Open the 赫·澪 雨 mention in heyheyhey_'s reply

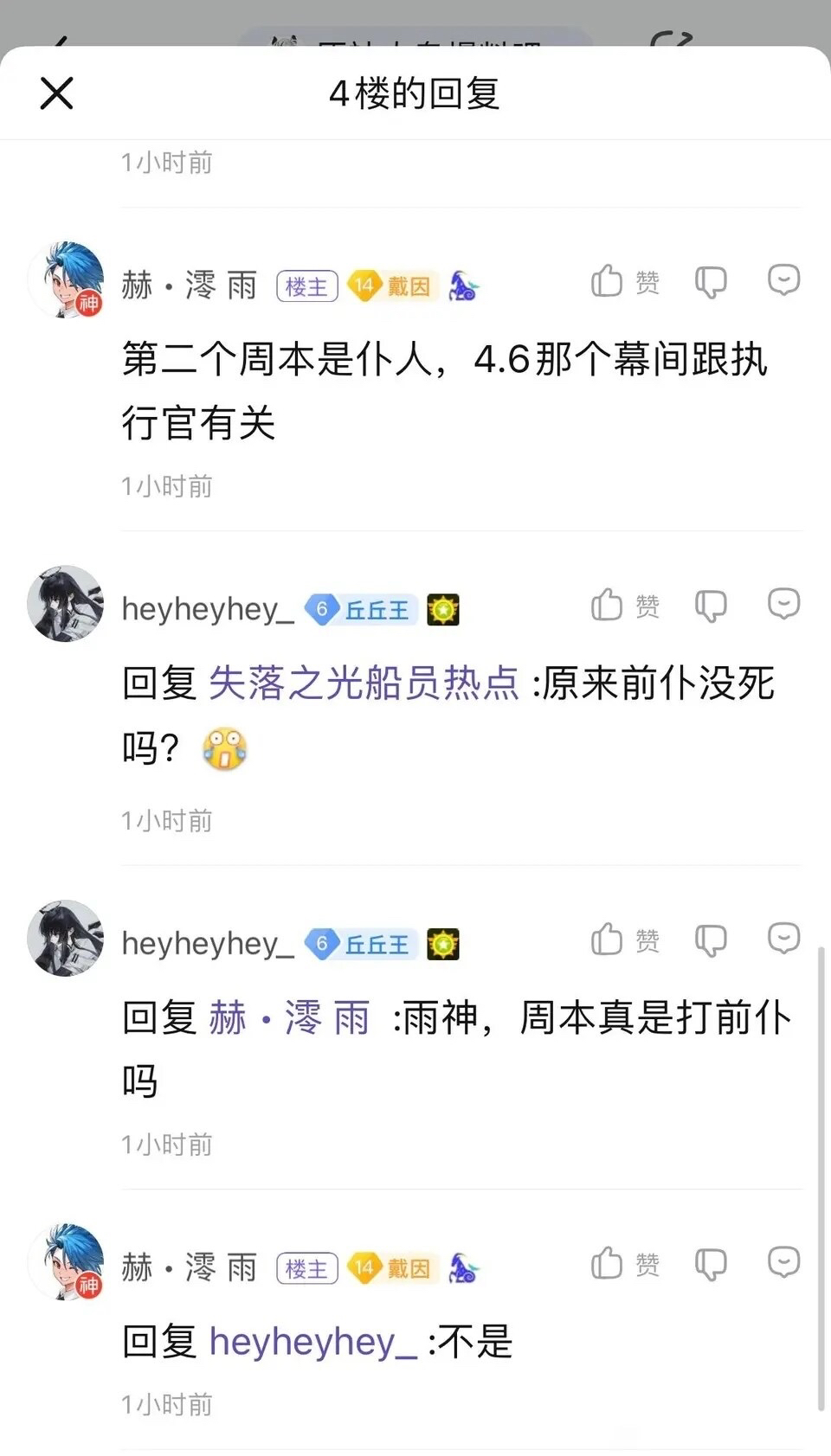tap(289, 1018)
